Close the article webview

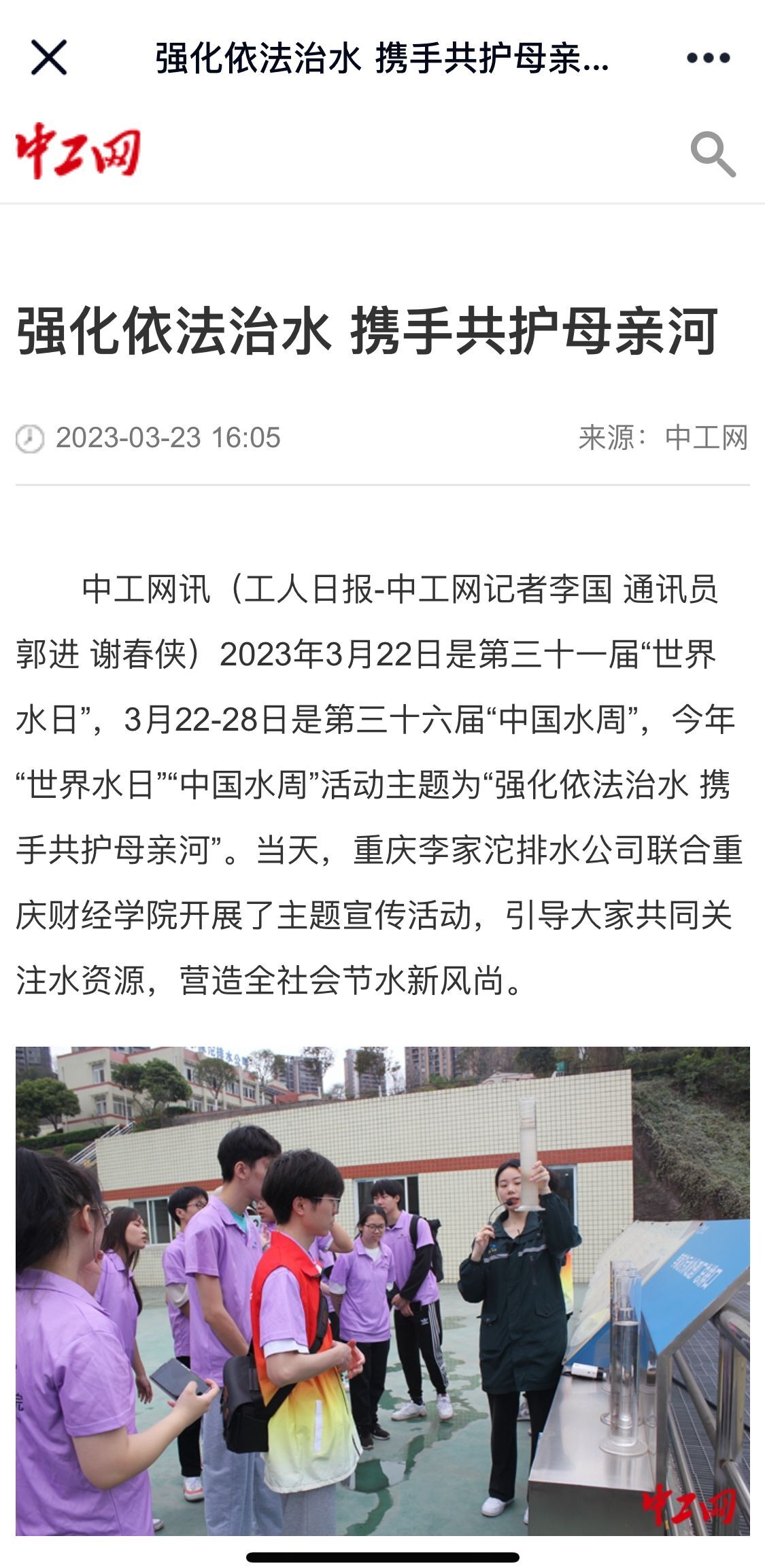(49, 57)
